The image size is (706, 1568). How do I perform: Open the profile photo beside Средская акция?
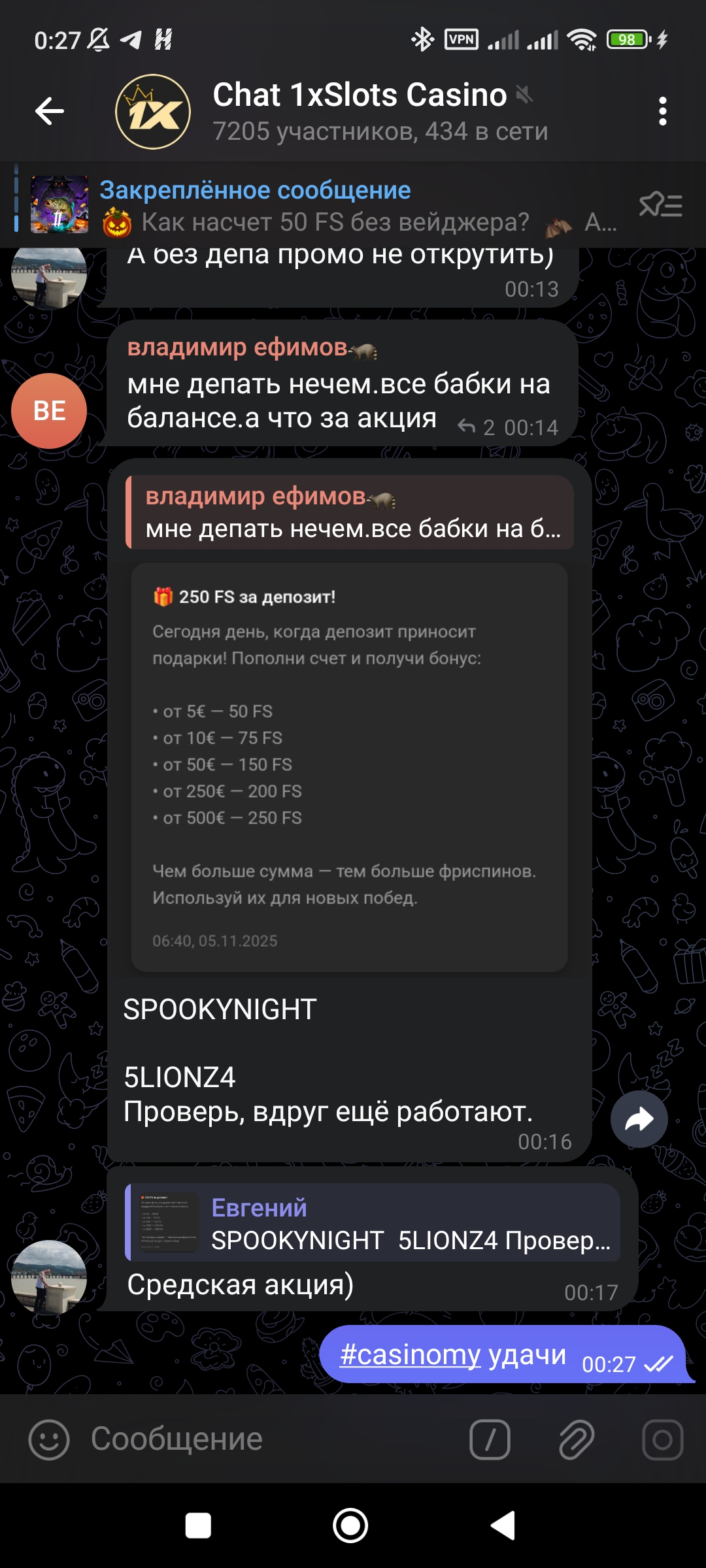pyautogui.click(x=49, y=1277)
